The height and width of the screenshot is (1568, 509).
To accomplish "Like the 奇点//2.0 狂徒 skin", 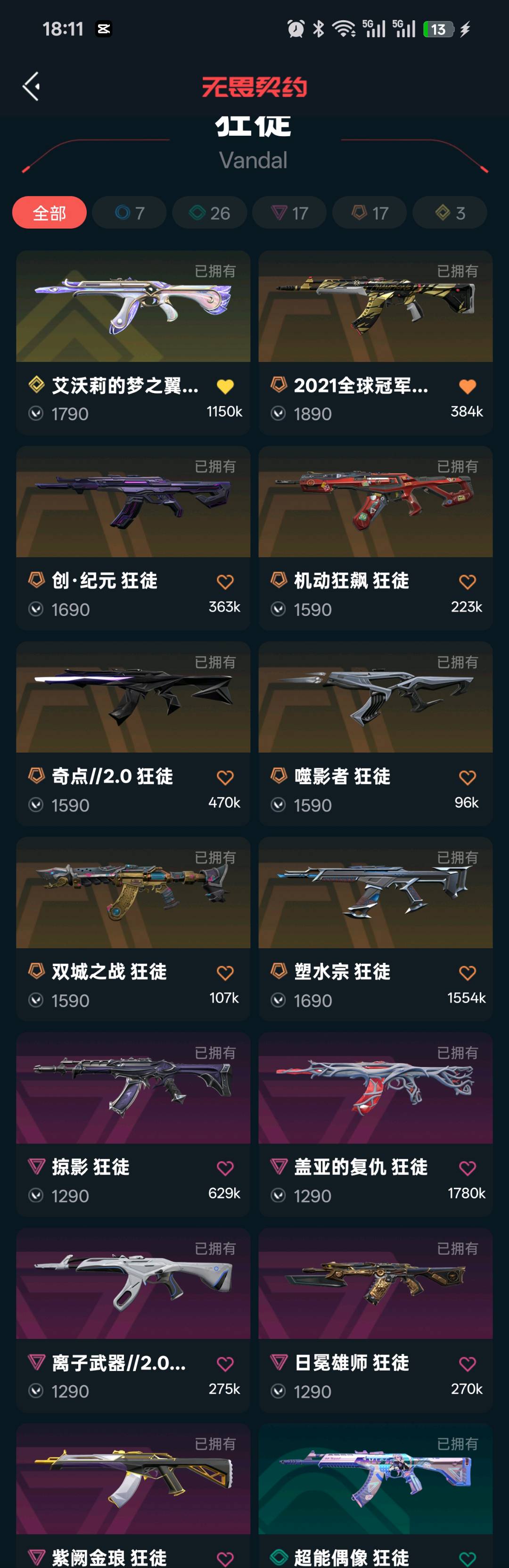I will coord(225,777).
